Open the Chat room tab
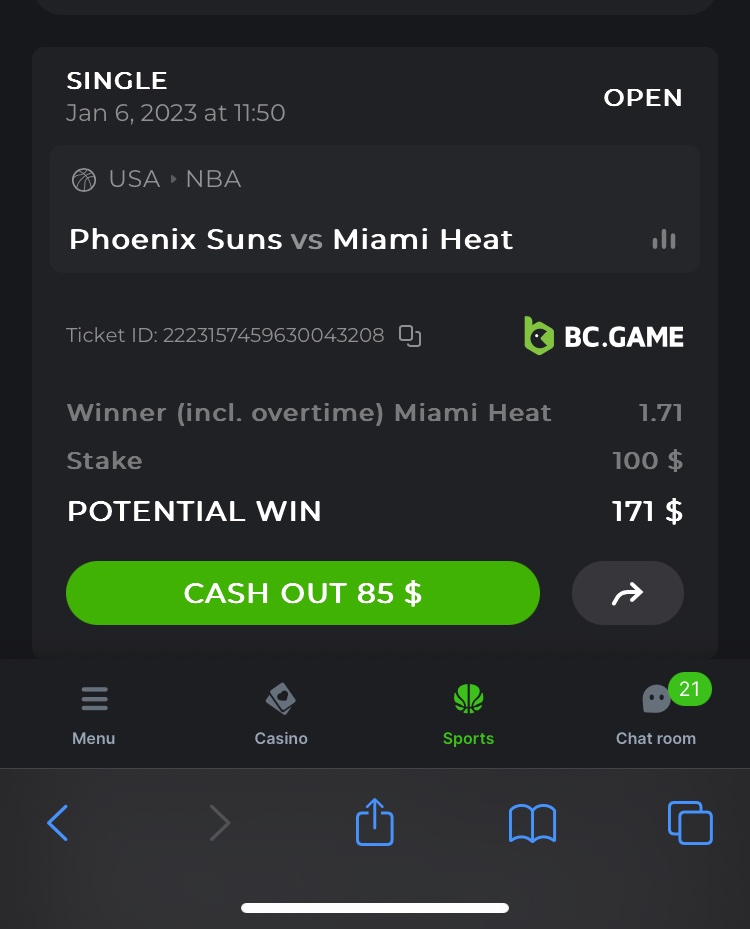The width and height of the screenshot is (750, 929). point(656,715)
